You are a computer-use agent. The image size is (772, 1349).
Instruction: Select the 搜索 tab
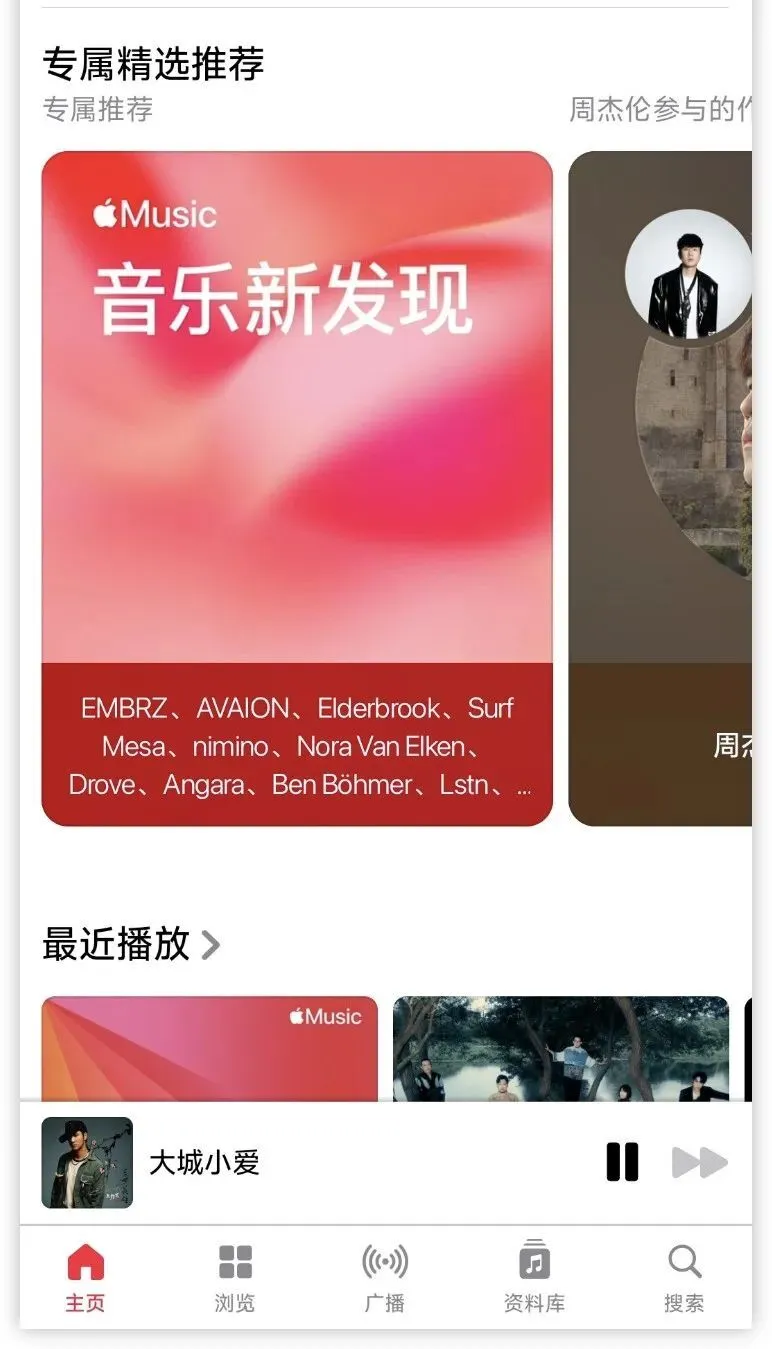[x=684, y=1277]
